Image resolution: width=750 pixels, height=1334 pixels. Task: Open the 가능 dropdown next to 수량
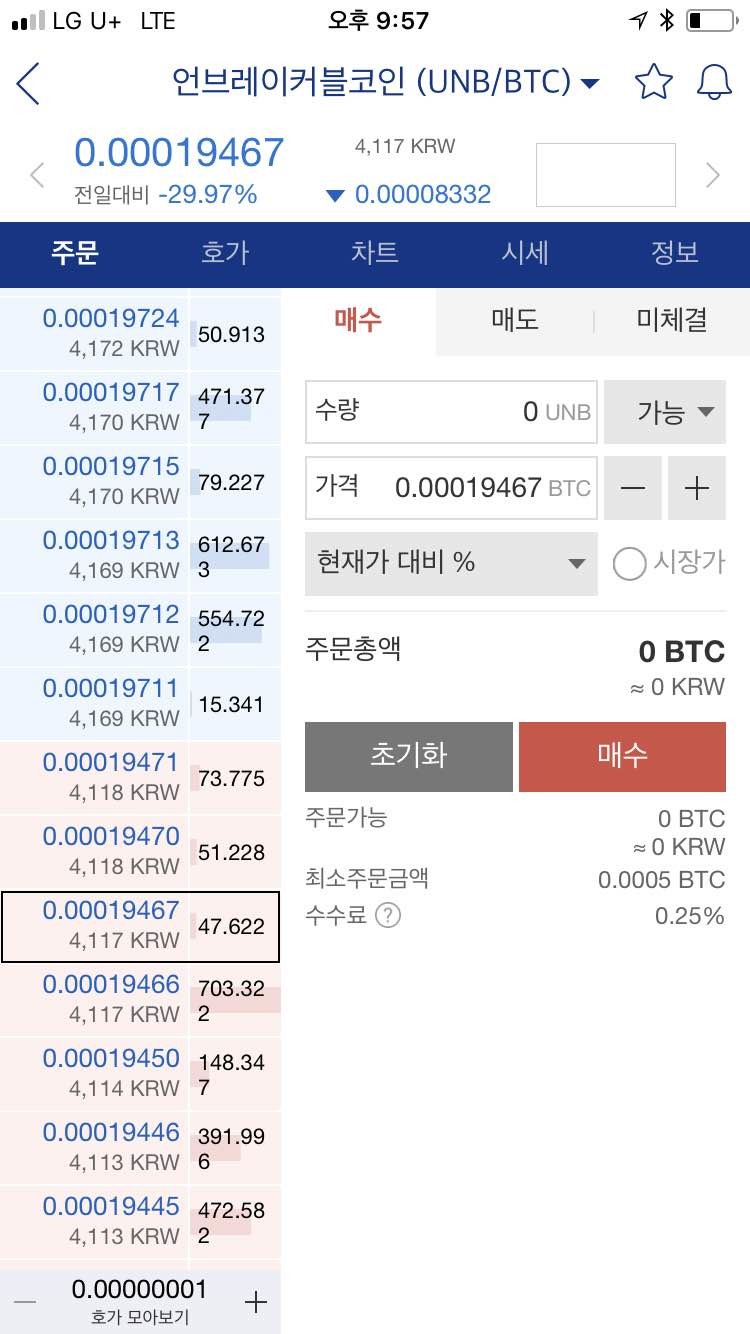(x=665, y=411)
